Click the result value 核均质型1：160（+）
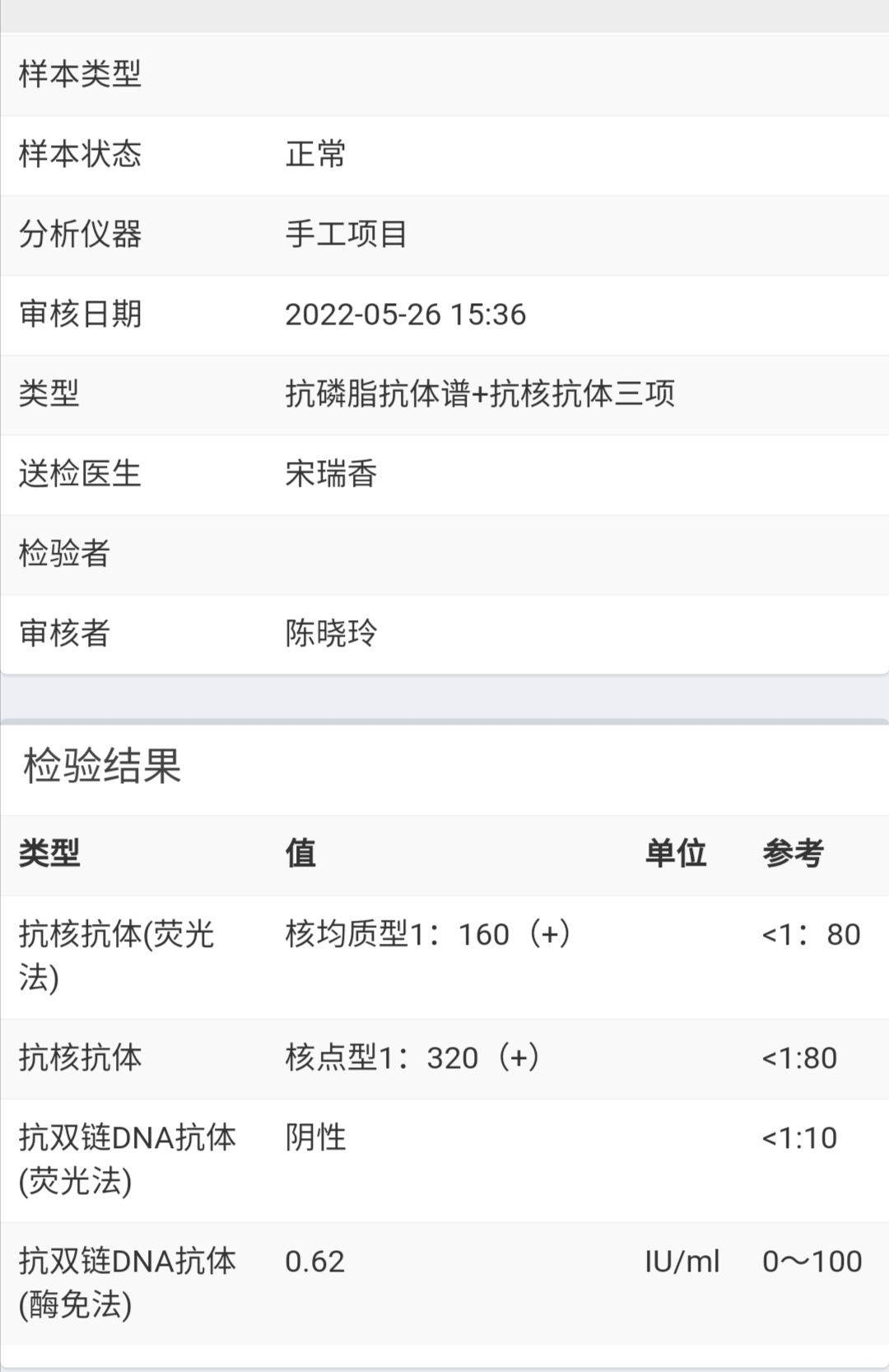 (430, 933)
